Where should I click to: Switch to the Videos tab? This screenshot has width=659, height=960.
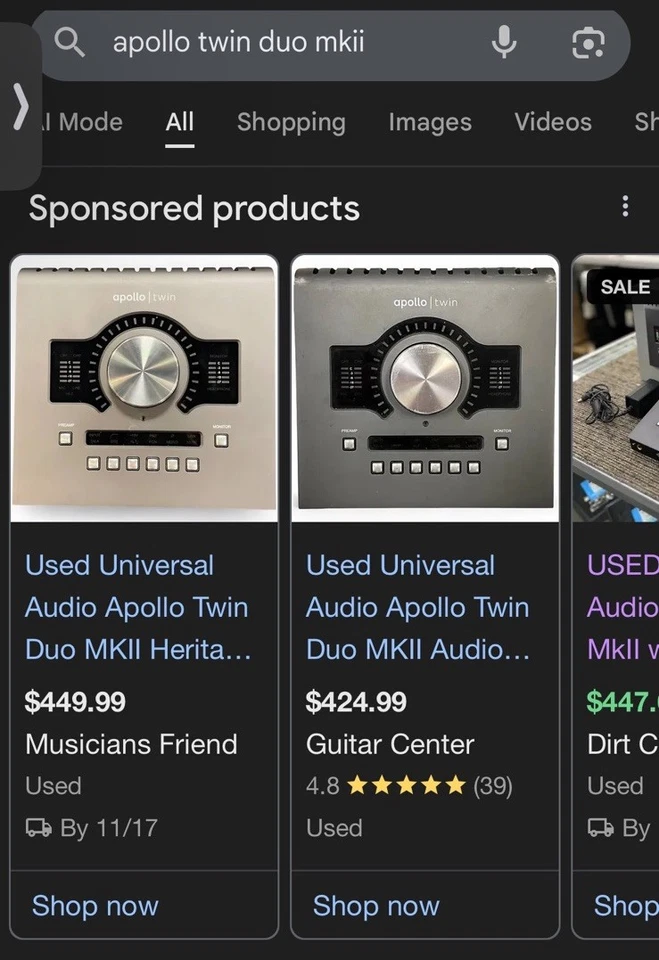click(553, 122)
